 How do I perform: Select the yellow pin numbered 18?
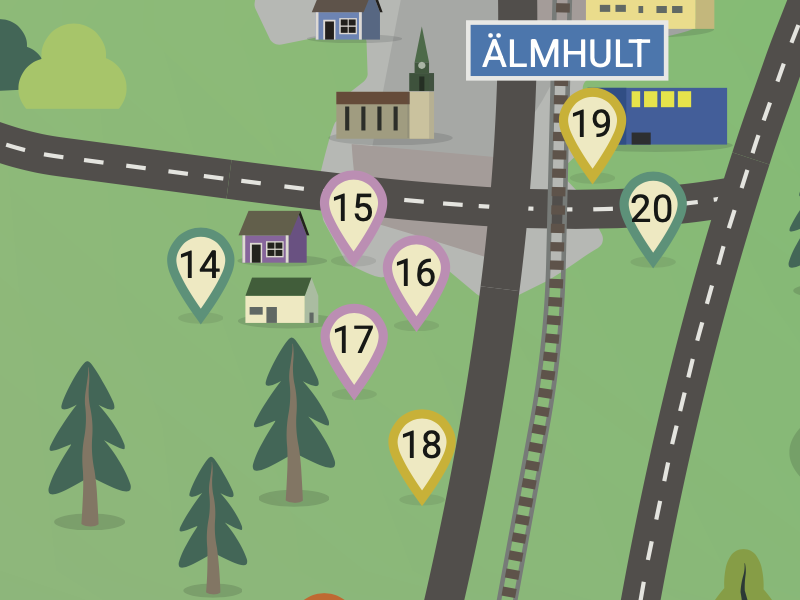(421, 446)
